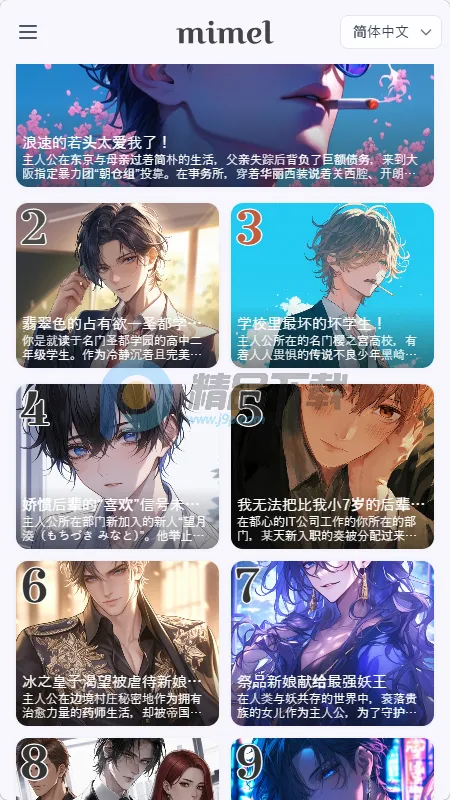Open the card ranked number 8
The height and width of the screenshot is (800, 450).
click(117, 769)
